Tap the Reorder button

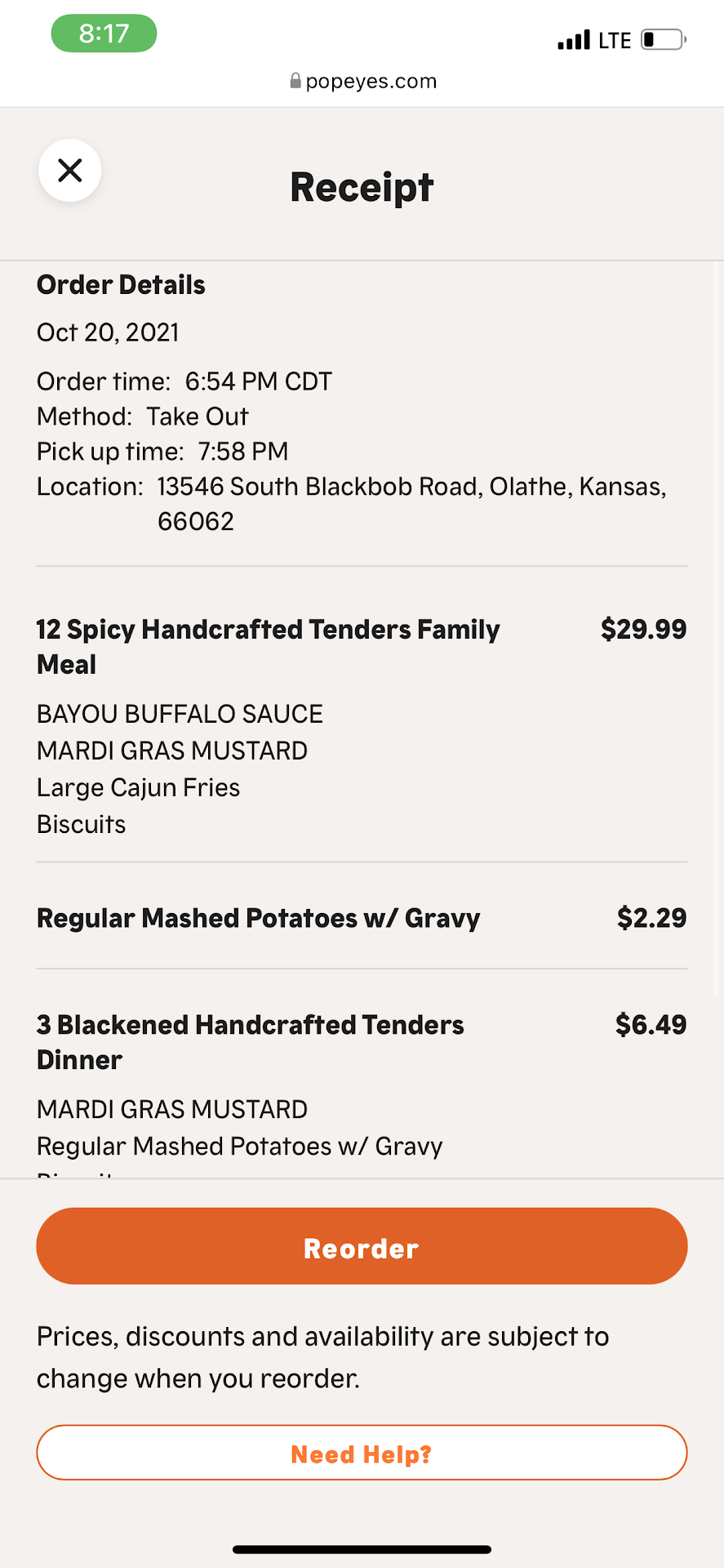[362, 1246]
